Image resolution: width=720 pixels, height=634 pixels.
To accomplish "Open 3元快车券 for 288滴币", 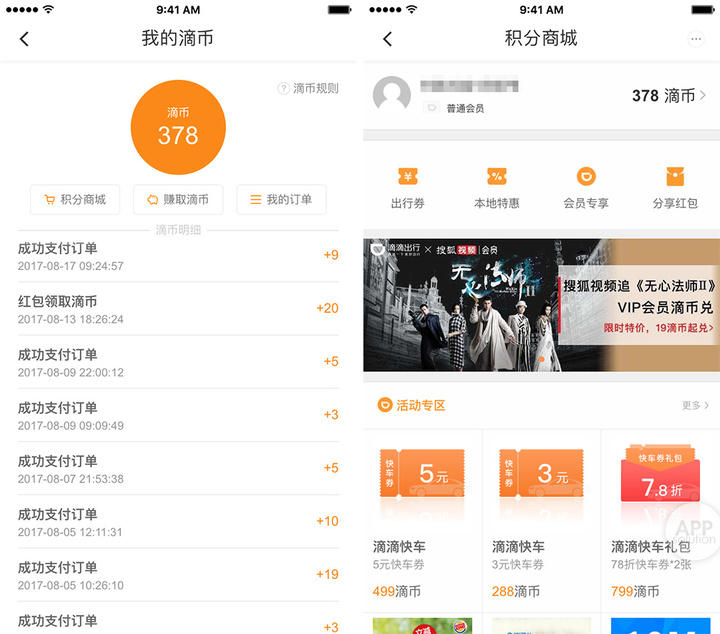I will pyautogui.click(x=540, y=520).
